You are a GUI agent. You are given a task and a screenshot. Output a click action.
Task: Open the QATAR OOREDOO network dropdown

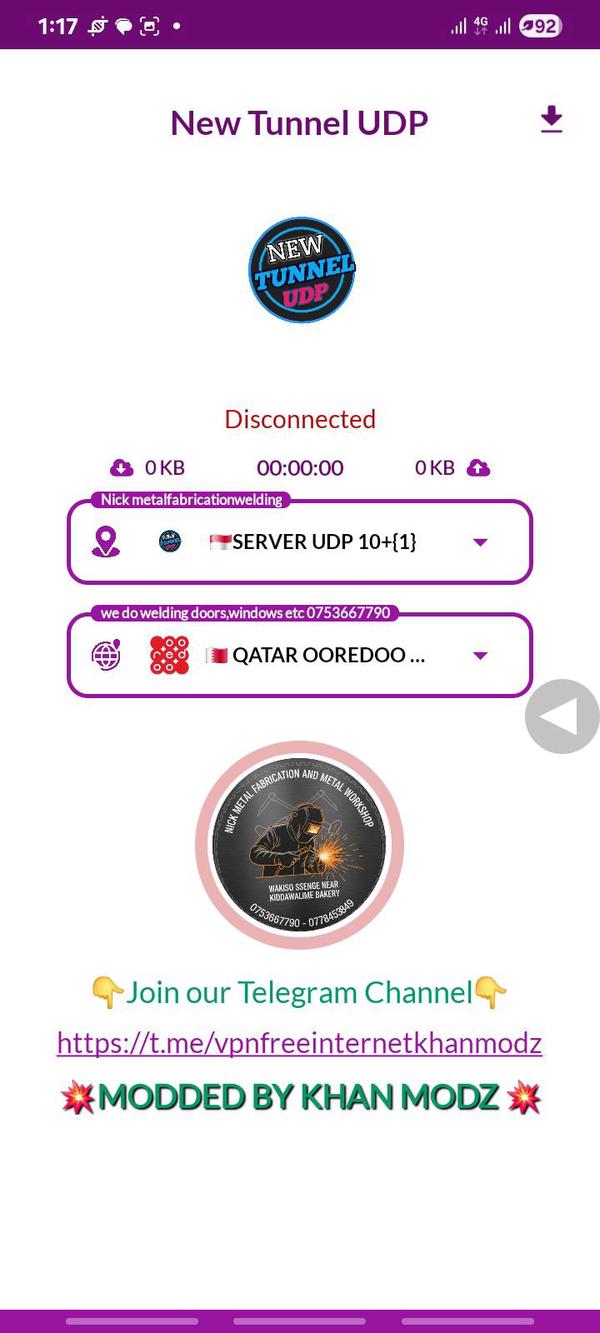tap(479, 656)
